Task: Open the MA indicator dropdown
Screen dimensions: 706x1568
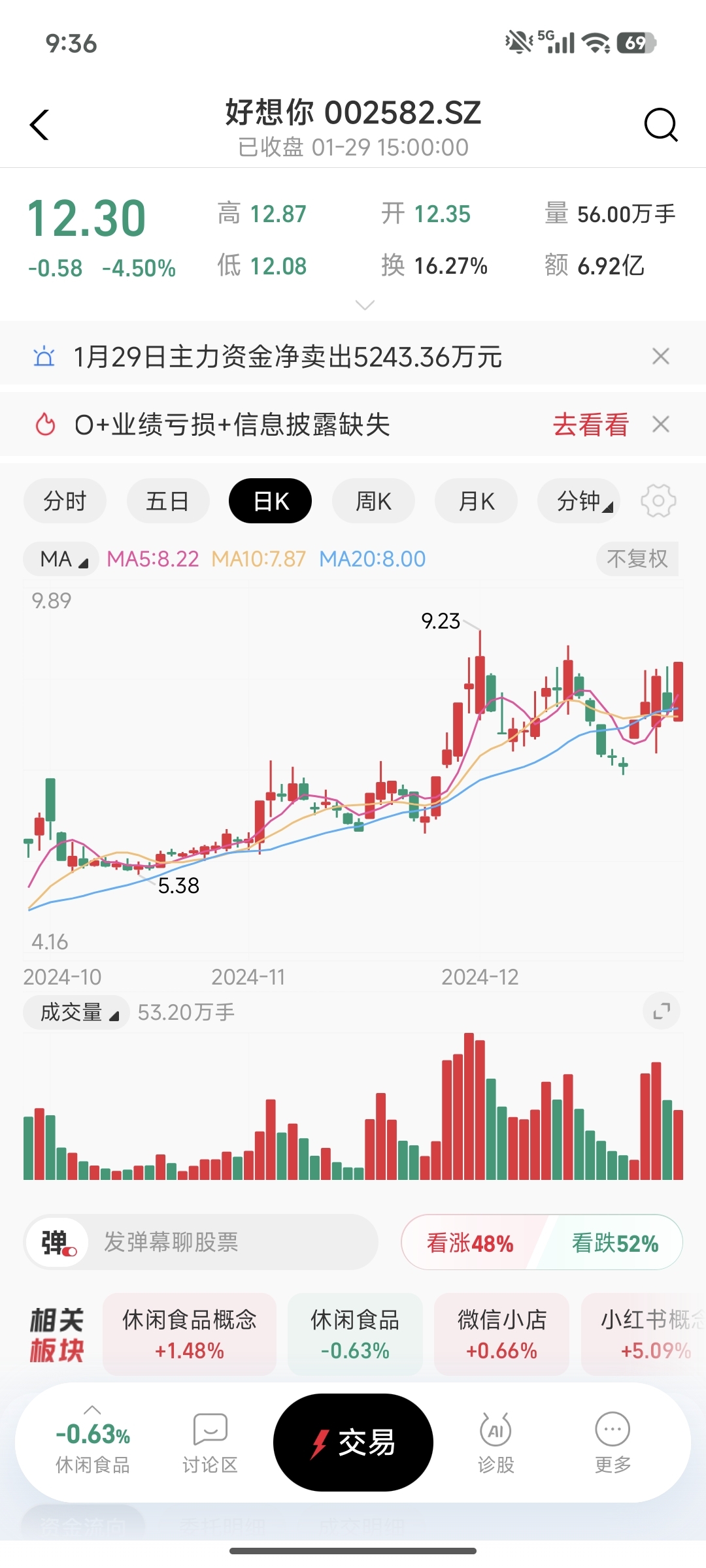Action: point(62,559)
